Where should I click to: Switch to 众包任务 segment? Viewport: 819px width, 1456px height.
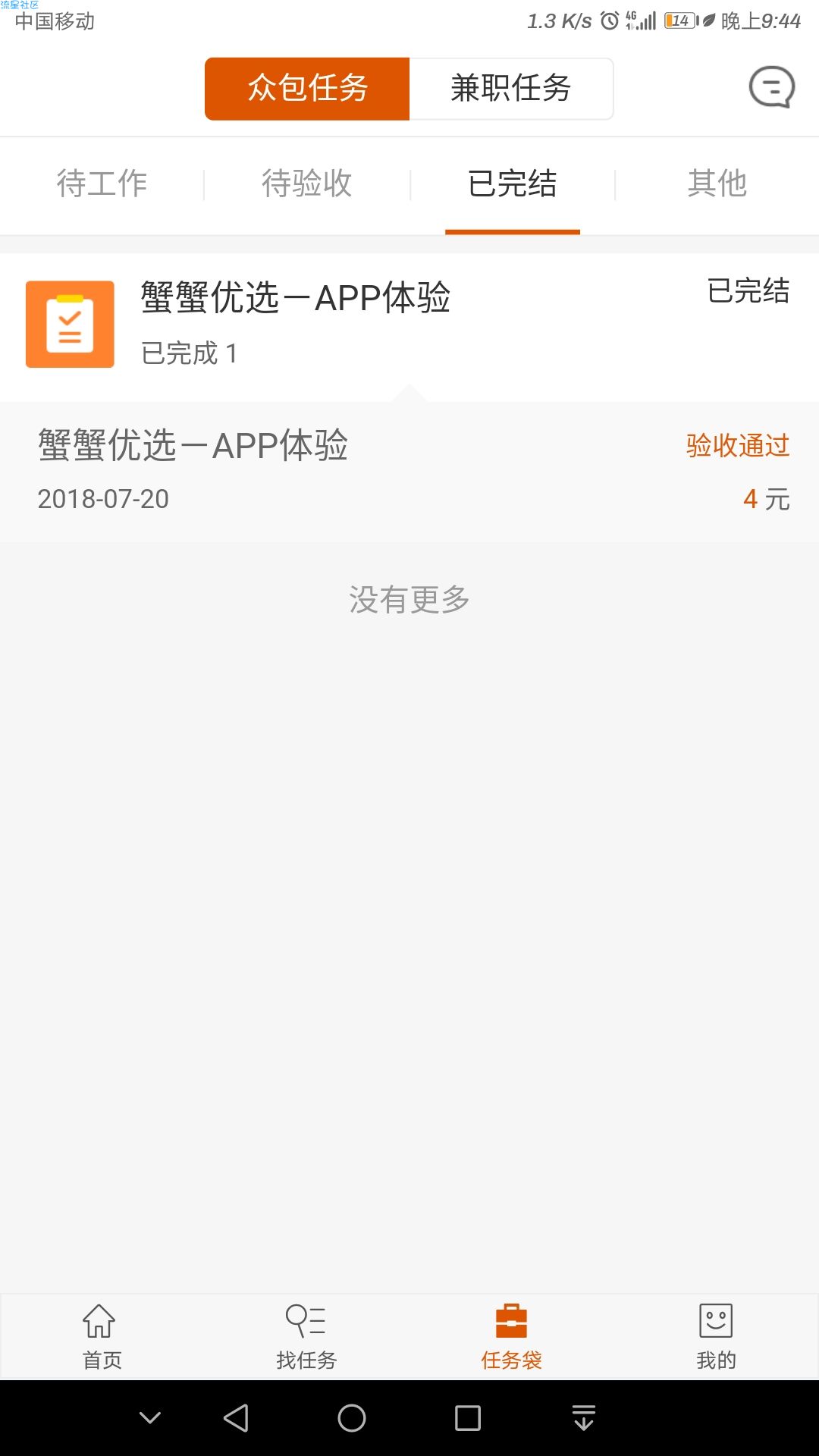307,88
